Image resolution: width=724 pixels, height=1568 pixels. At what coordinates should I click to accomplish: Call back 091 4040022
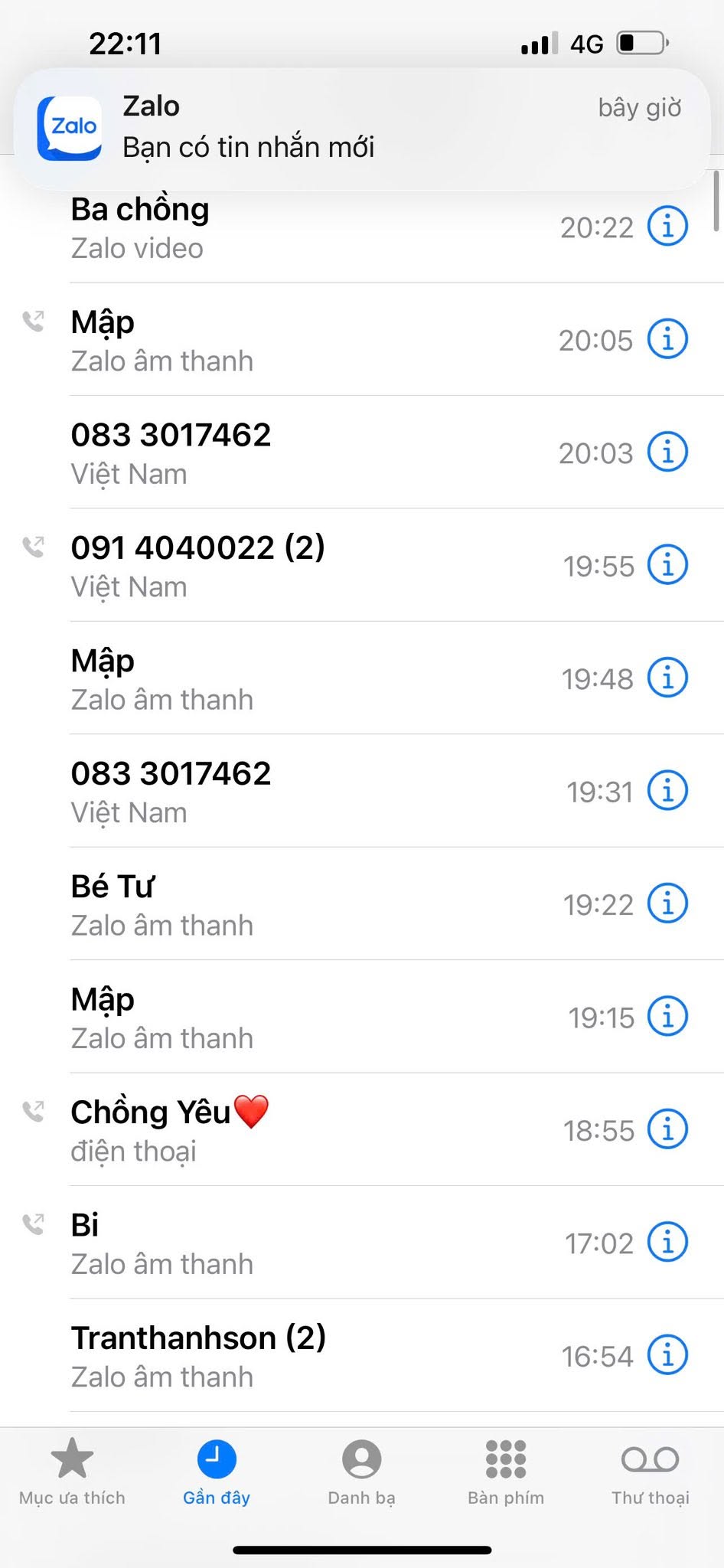coord(362,566)
